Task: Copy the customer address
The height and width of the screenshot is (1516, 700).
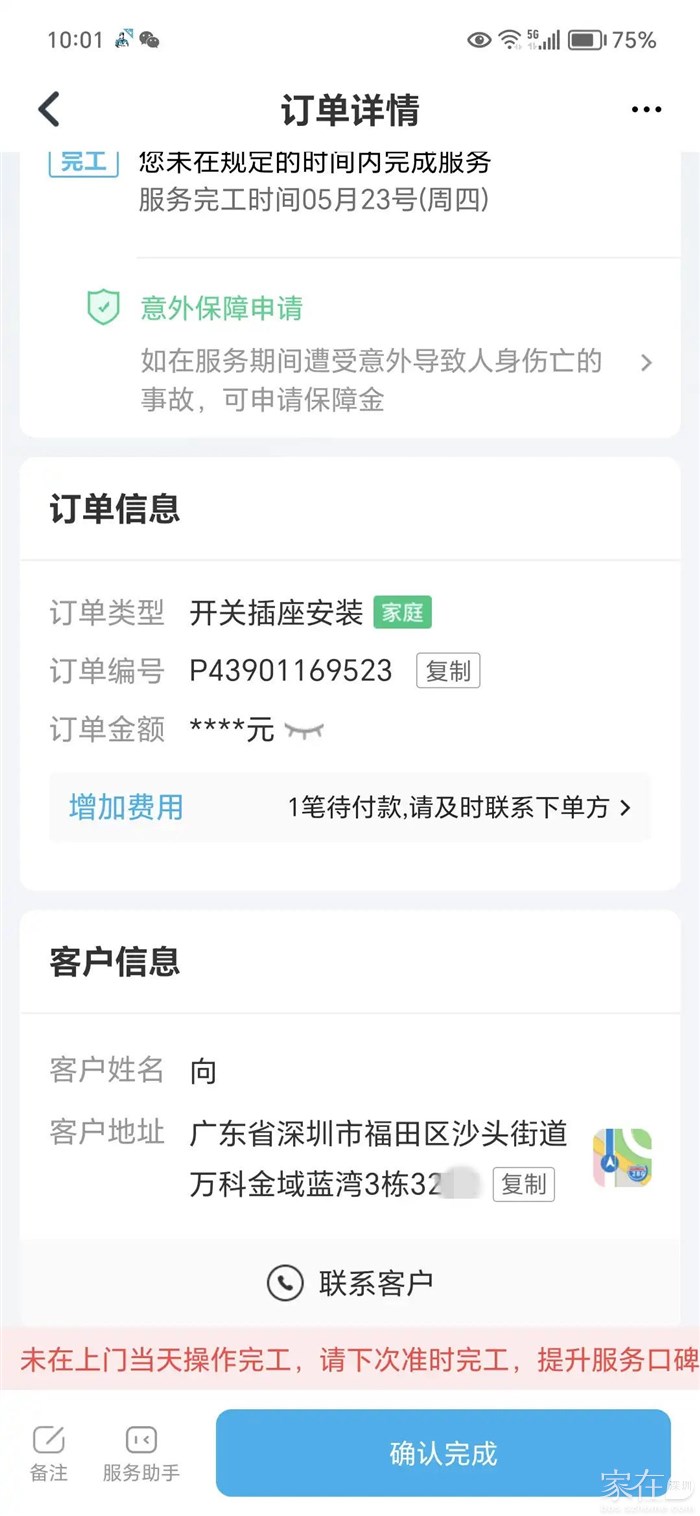Action: pyautogui.click(x=523, y=1185)
